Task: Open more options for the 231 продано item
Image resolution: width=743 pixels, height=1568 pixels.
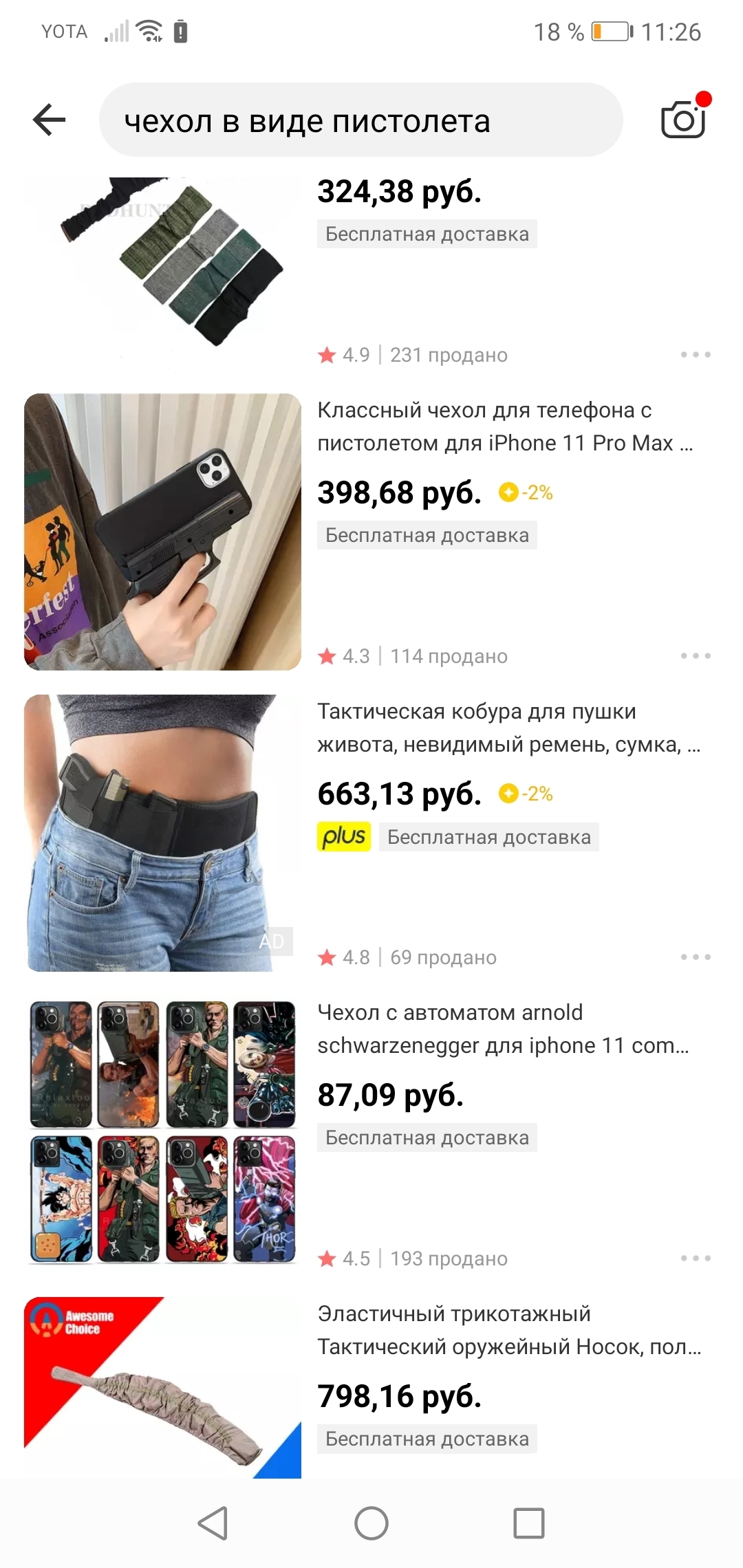Action: pos(696,355)
